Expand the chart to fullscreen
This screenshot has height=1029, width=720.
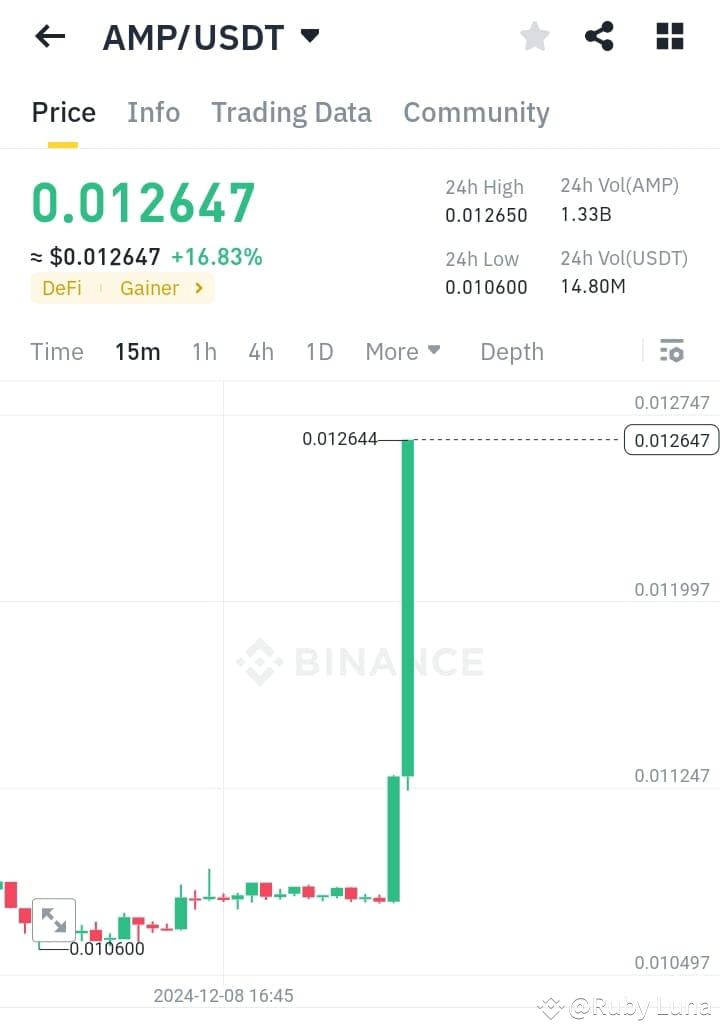pyautogui.click(x=53, y=920)
